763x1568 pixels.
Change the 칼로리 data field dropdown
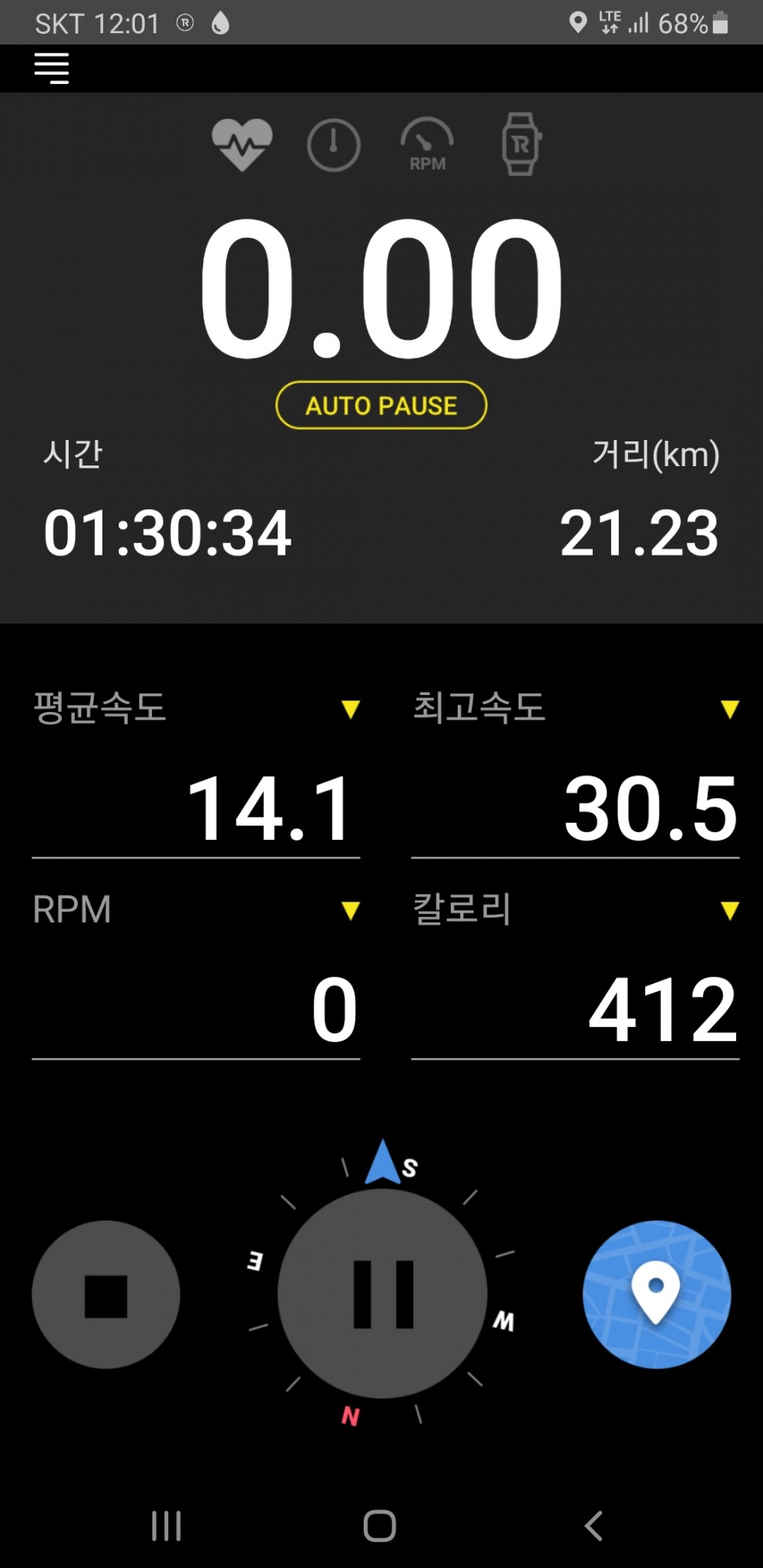pyautogui.click(x=729, y=911)
